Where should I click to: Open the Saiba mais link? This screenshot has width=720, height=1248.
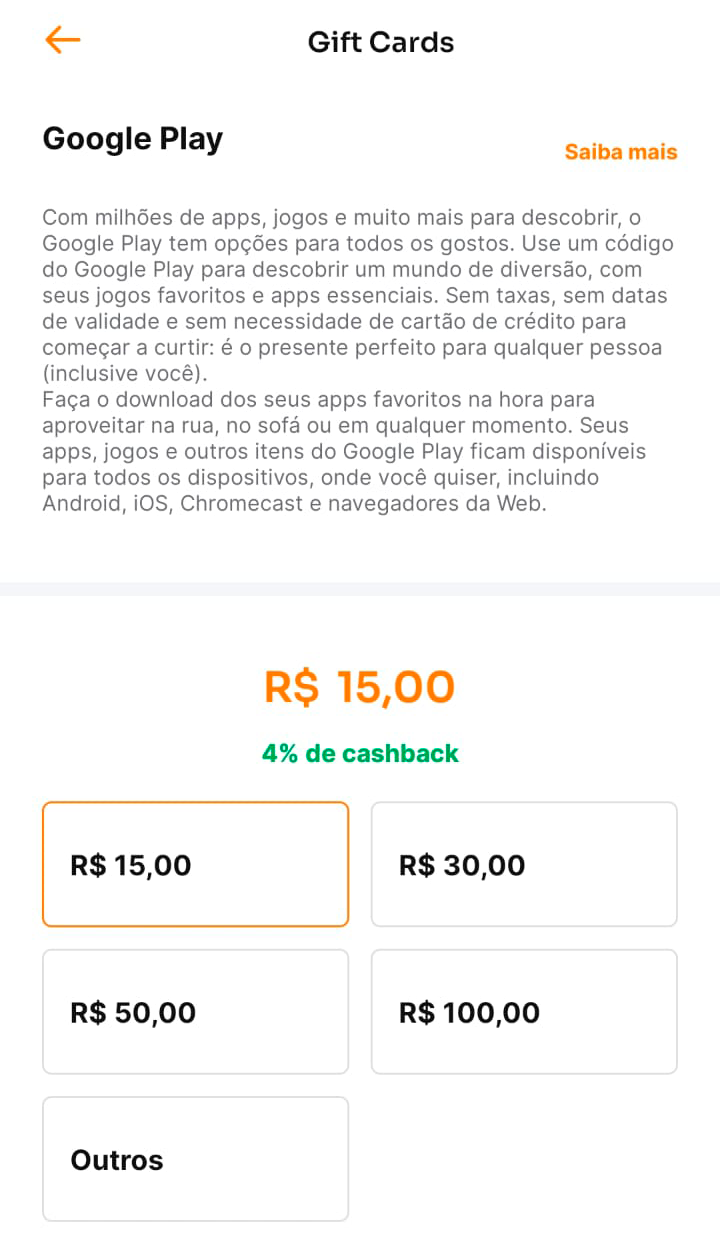pos(620,152)
